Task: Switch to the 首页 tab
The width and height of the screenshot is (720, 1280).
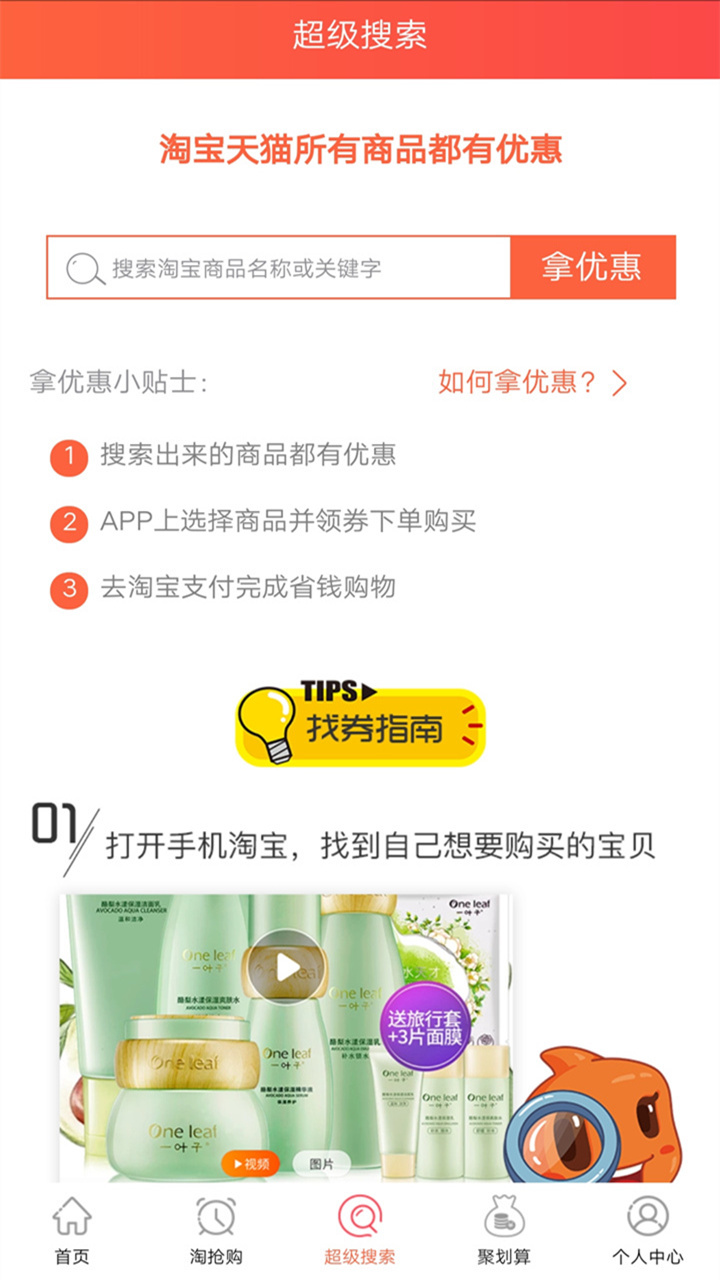Action: 72,1231
